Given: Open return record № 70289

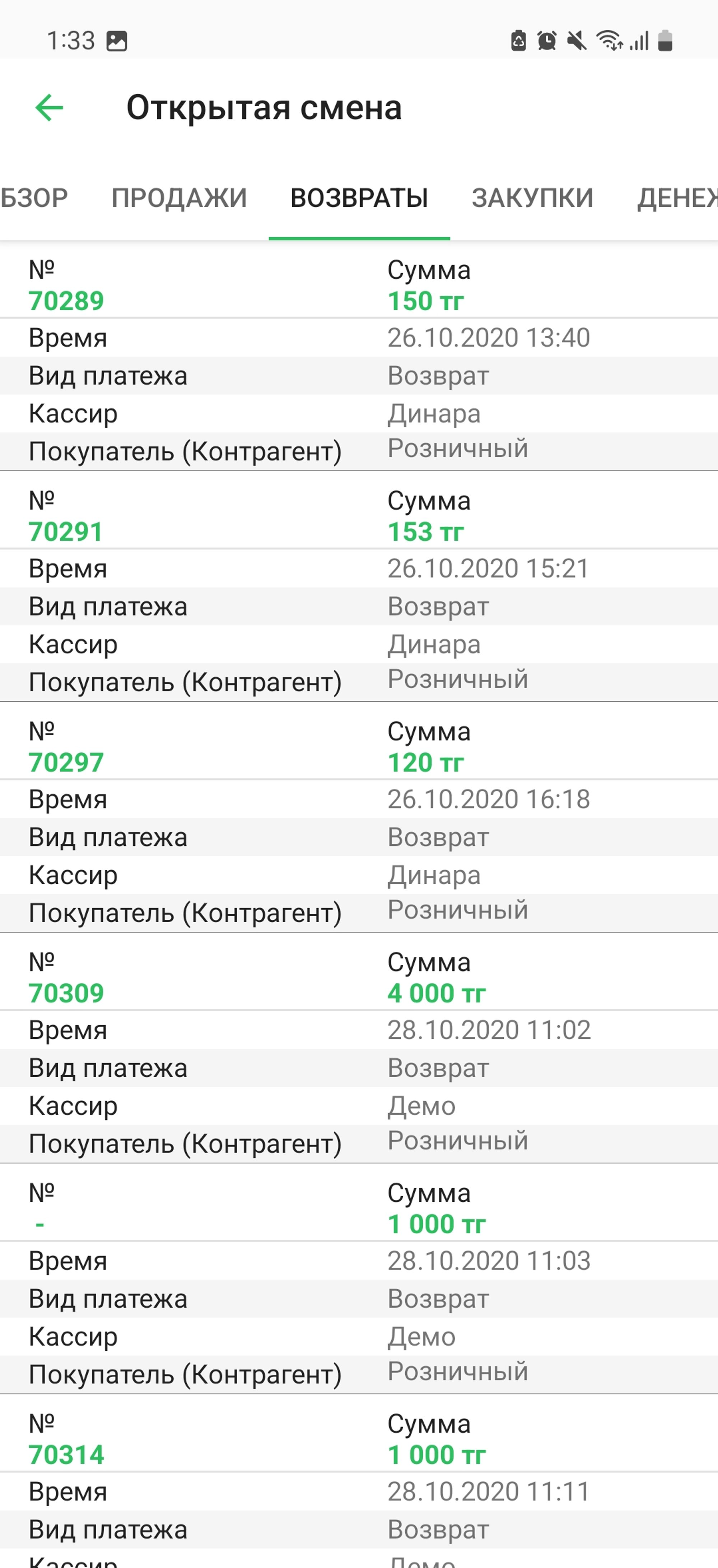Looking at the screenshot, I should click(x=359, y=356).
